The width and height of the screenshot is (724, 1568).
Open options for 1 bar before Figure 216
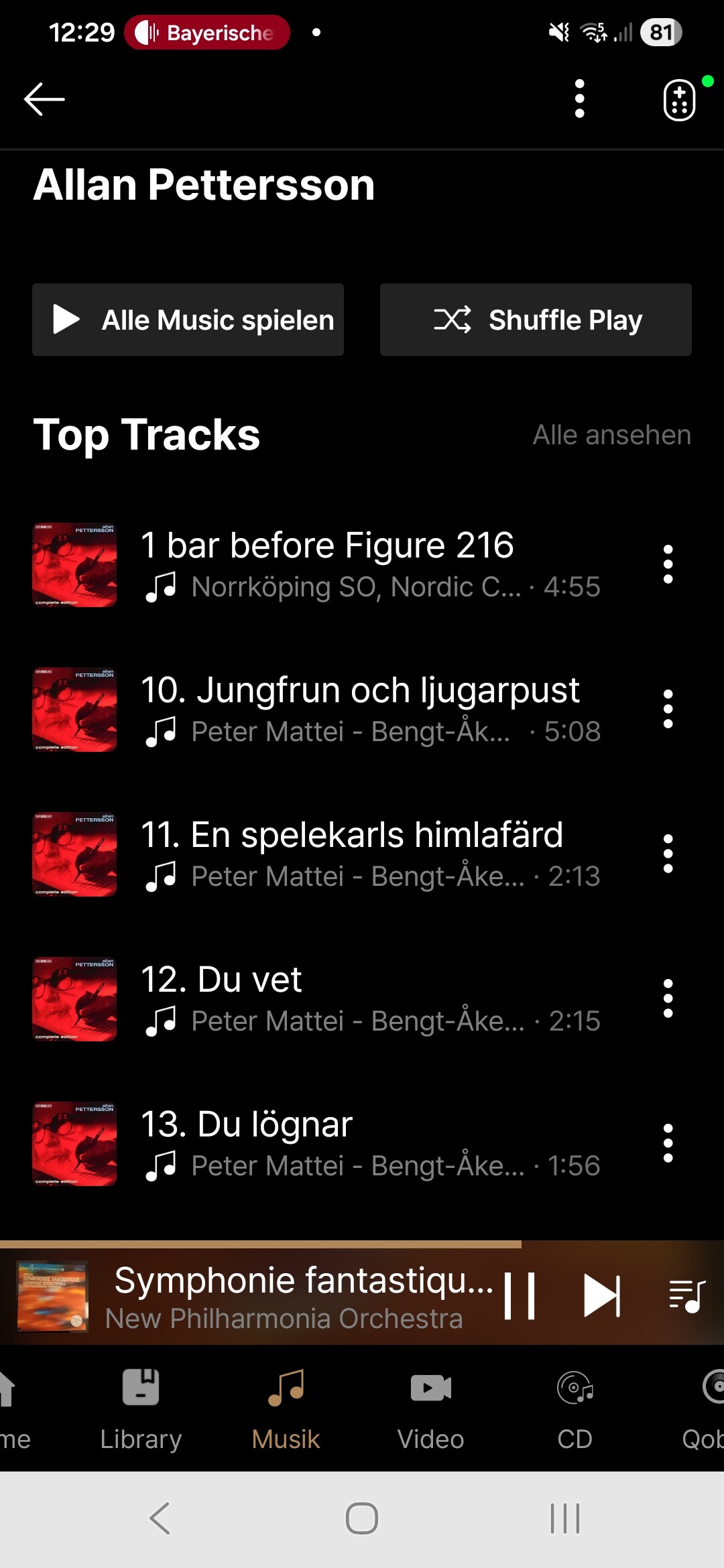668,564
